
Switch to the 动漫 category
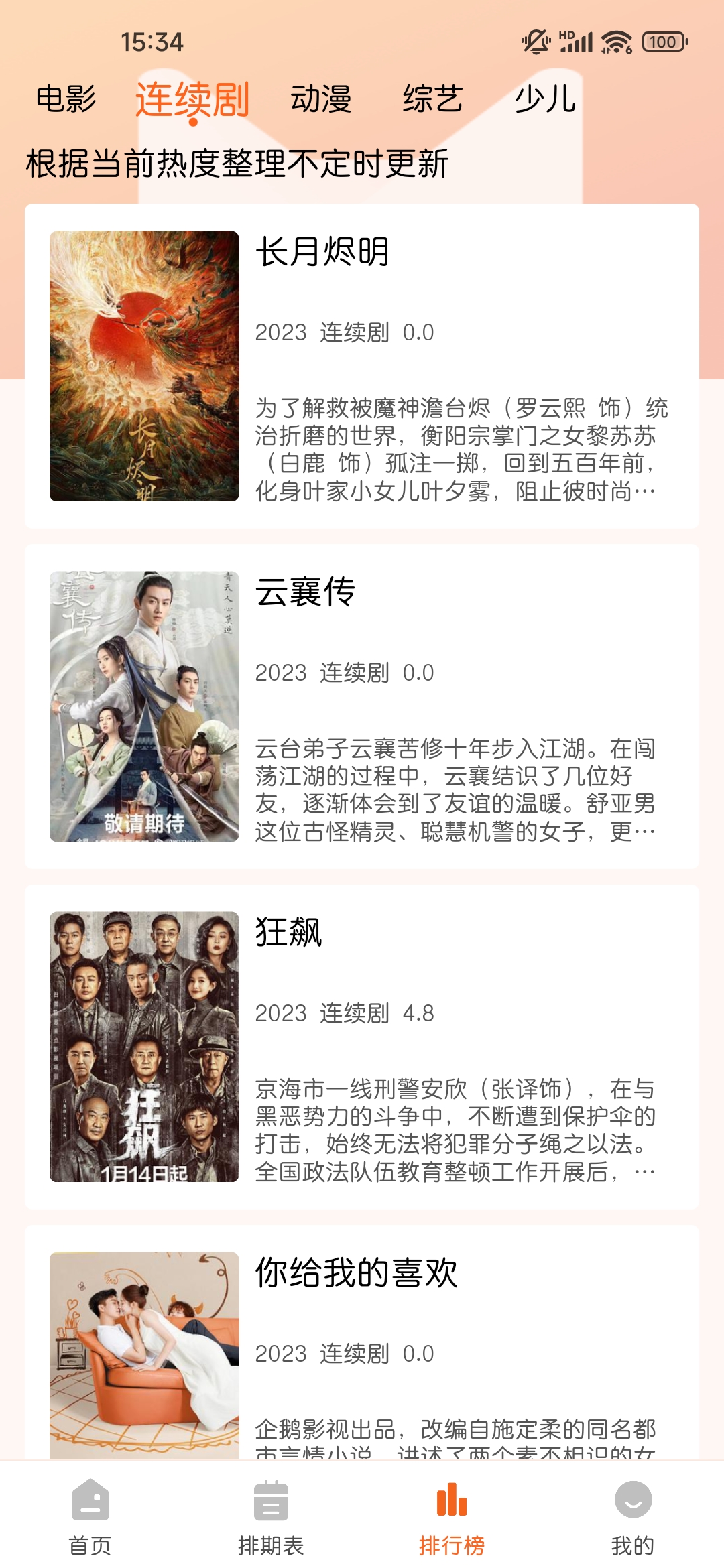pyautogui.click(x=320, y=99)
